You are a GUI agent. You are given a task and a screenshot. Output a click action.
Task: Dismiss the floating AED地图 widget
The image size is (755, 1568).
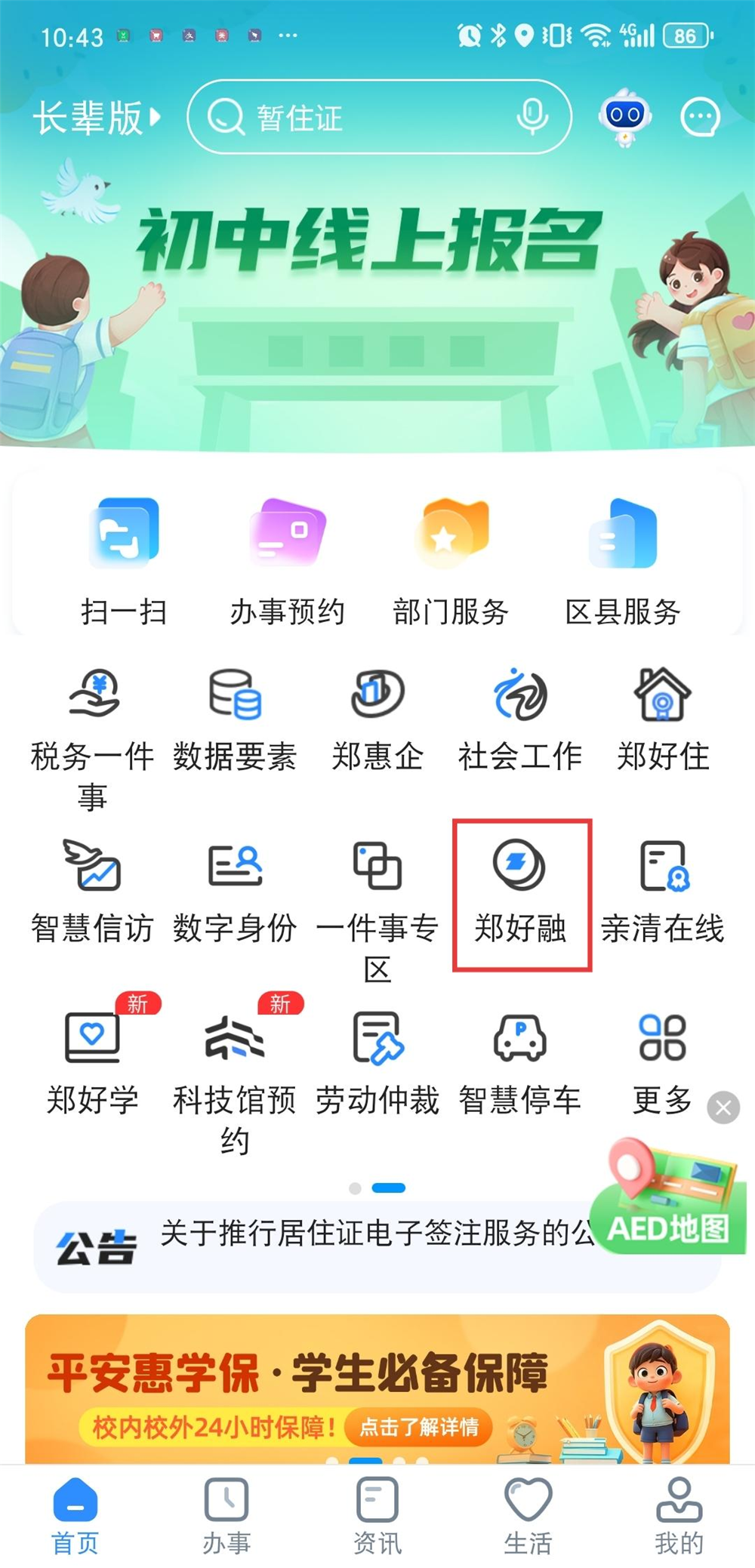pyautogui.click(x=723, y=1107)
